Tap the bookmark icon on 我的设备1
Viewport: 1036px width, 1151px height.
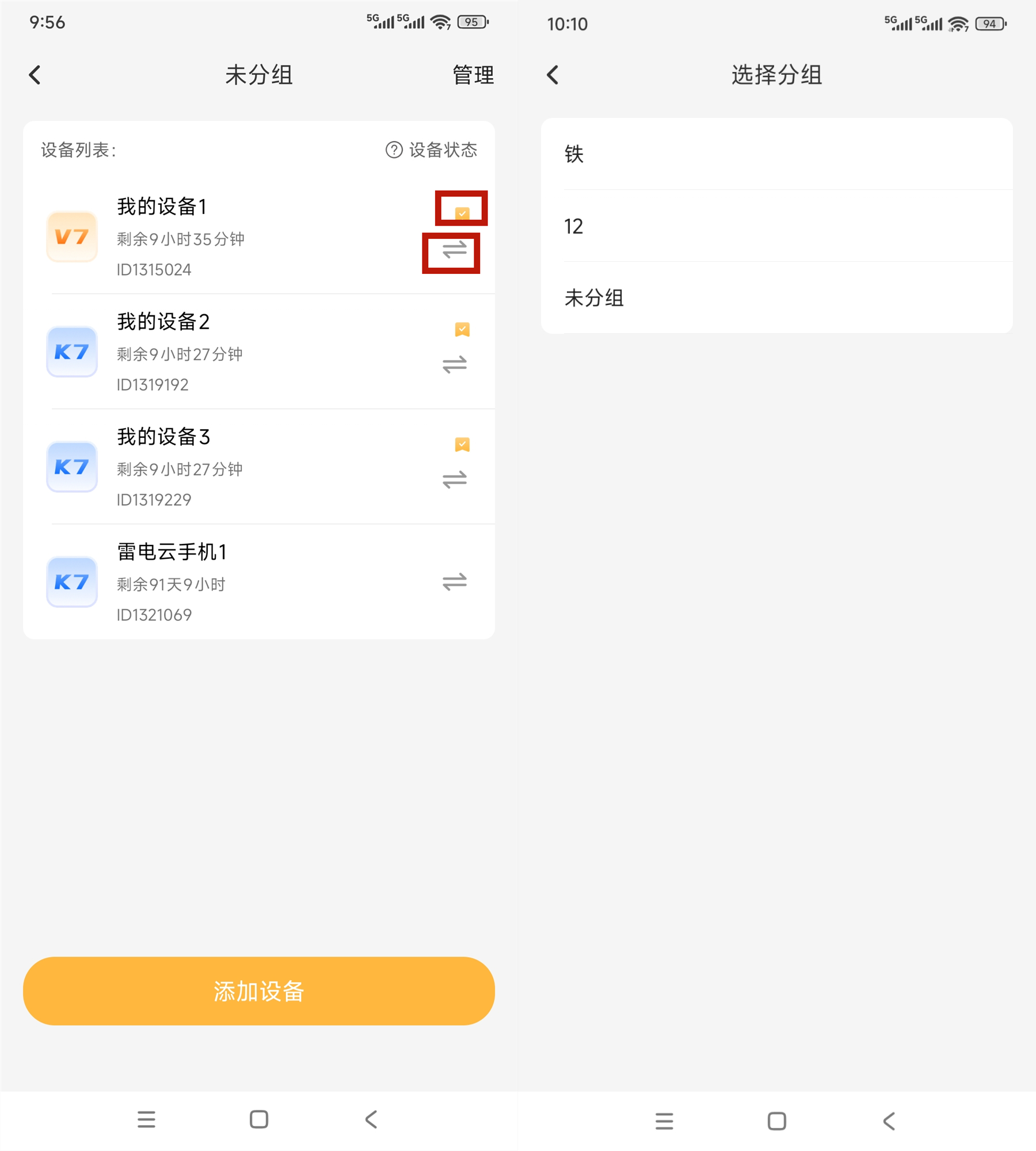click(462, 213)
